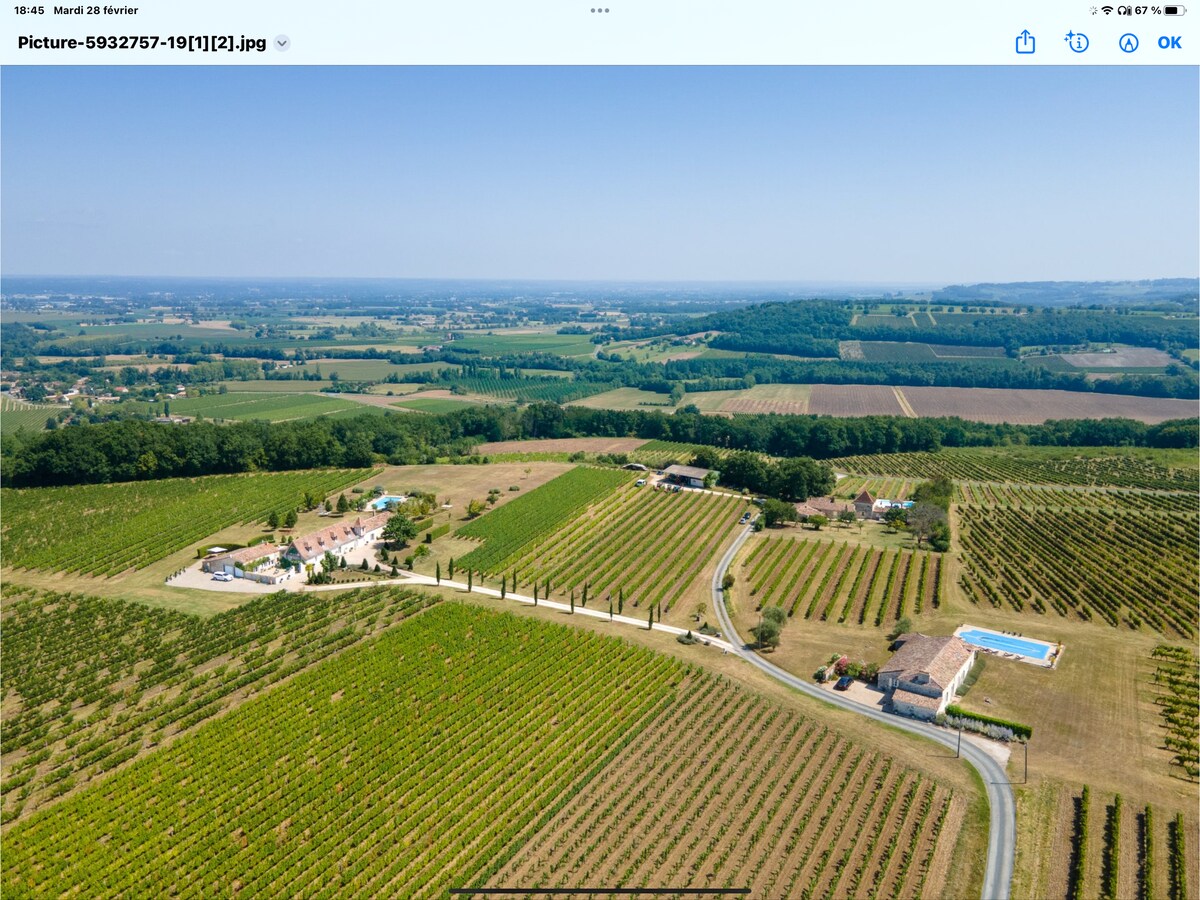Viewport: 1200px width, 900px height.
Task: Tap OK to close the preview
Action: pyautogui.click(x=1170, y=43)
